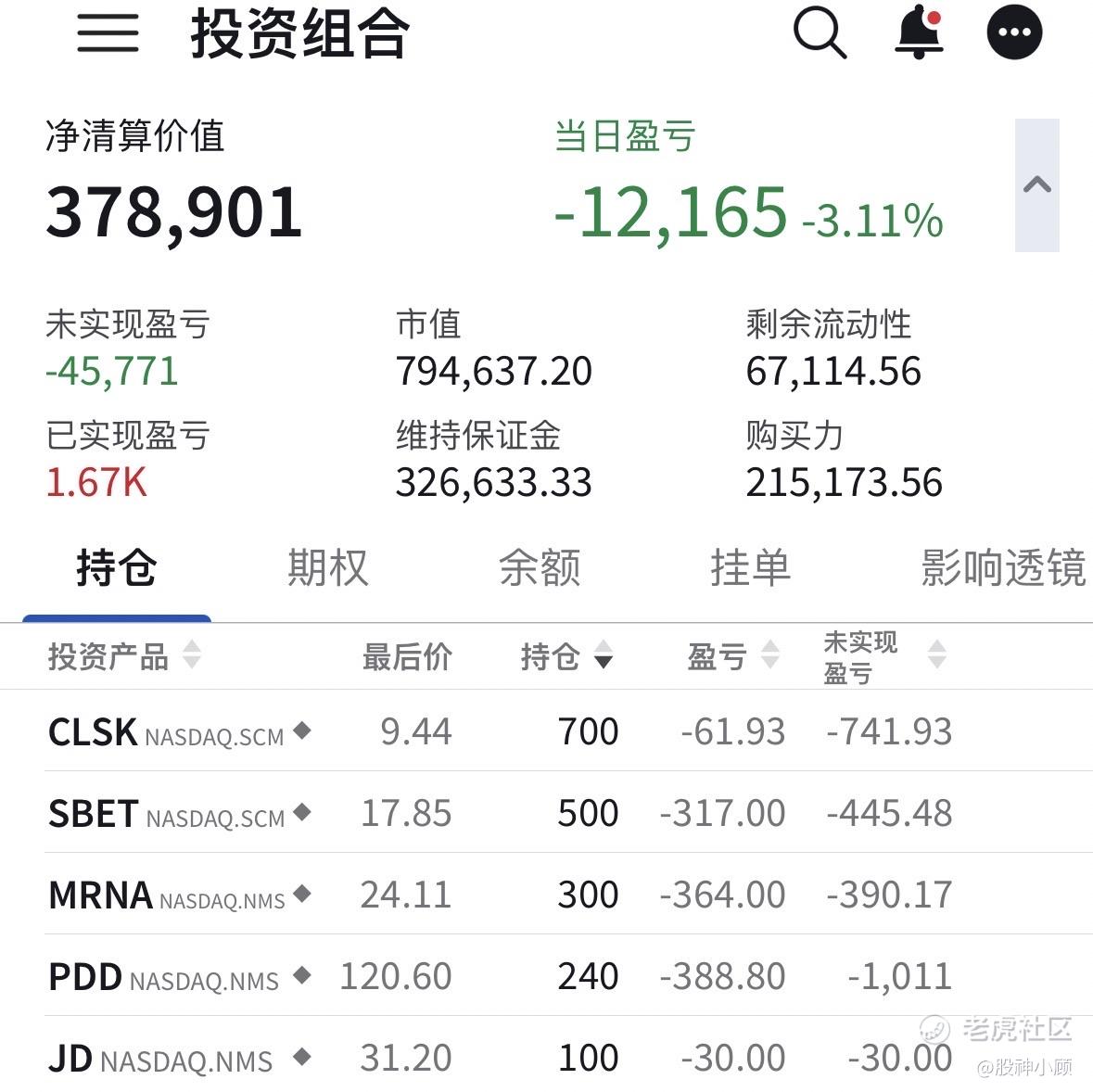
Task: Switch to the 期权 tab
Action: (327, 567)
